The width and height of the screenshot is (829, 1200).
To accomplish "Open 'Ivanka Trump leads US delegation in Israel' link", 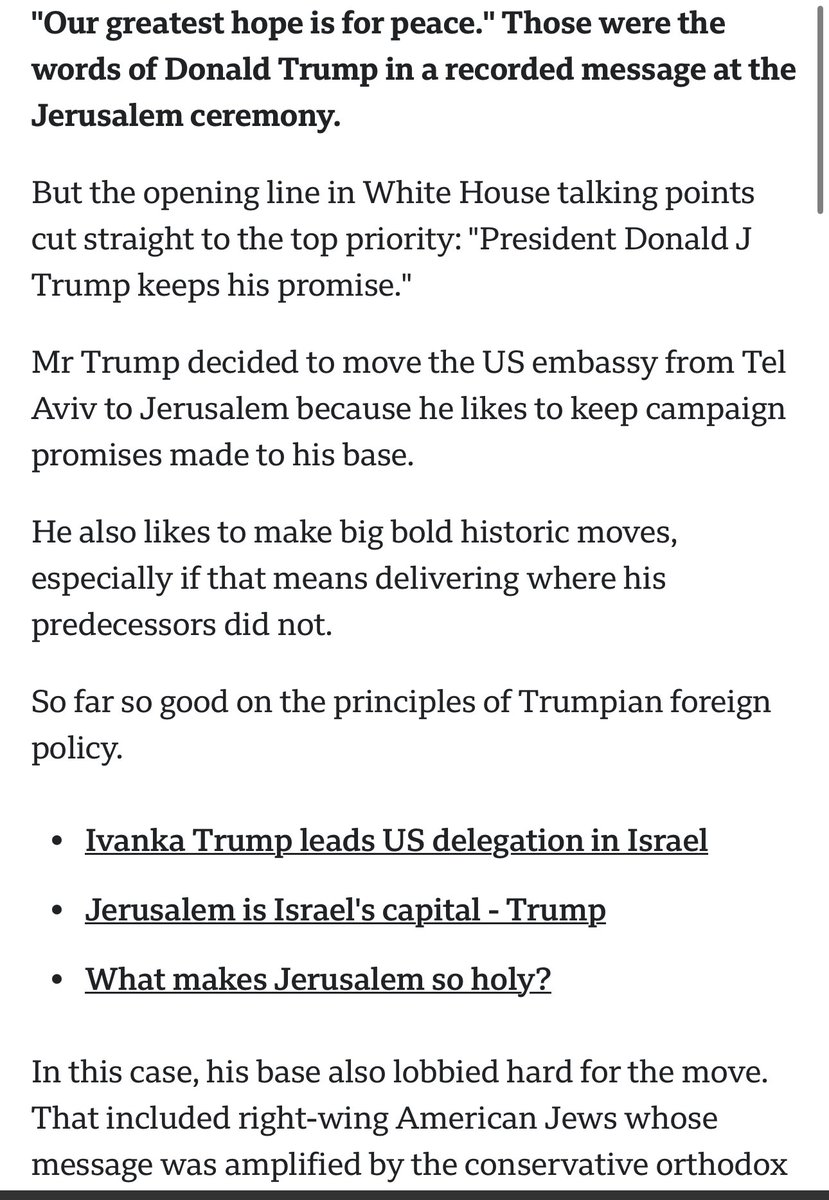I will coord(396,840).
